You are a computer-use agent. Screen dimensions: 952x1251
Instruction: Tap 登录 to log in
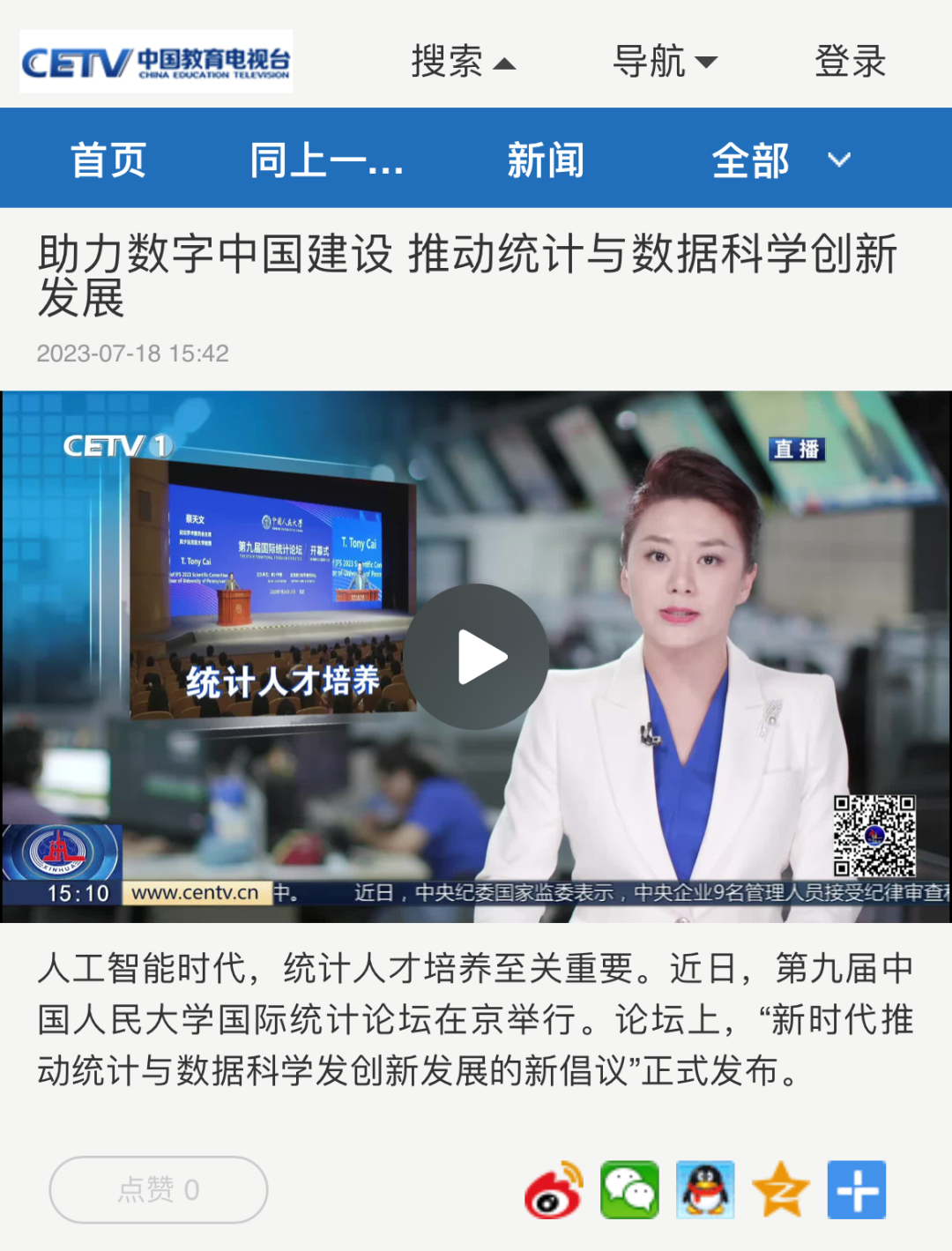(849, 62)
